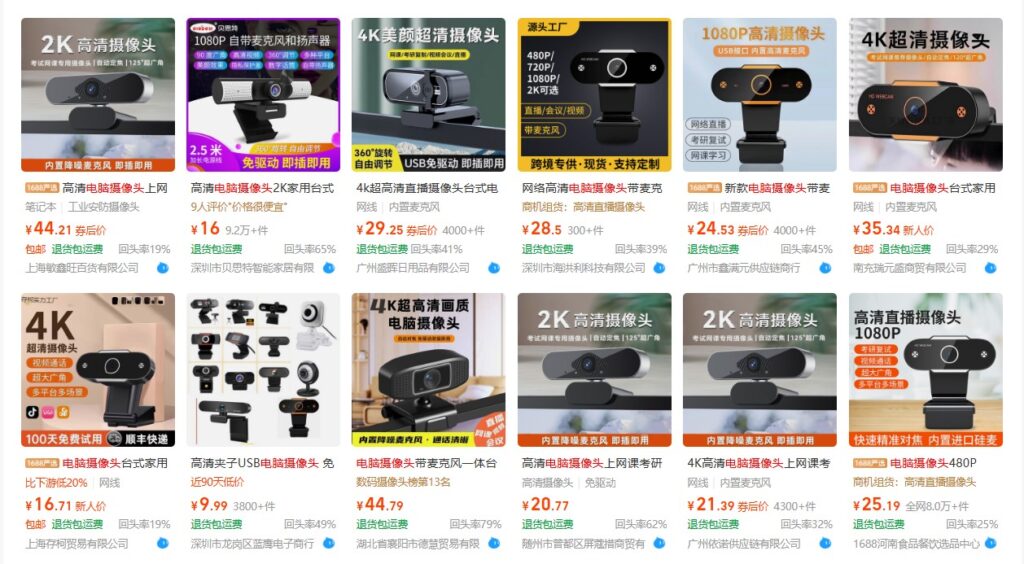Open title link 4k超高清直播摄像头台式电

(x=427, y=188)
